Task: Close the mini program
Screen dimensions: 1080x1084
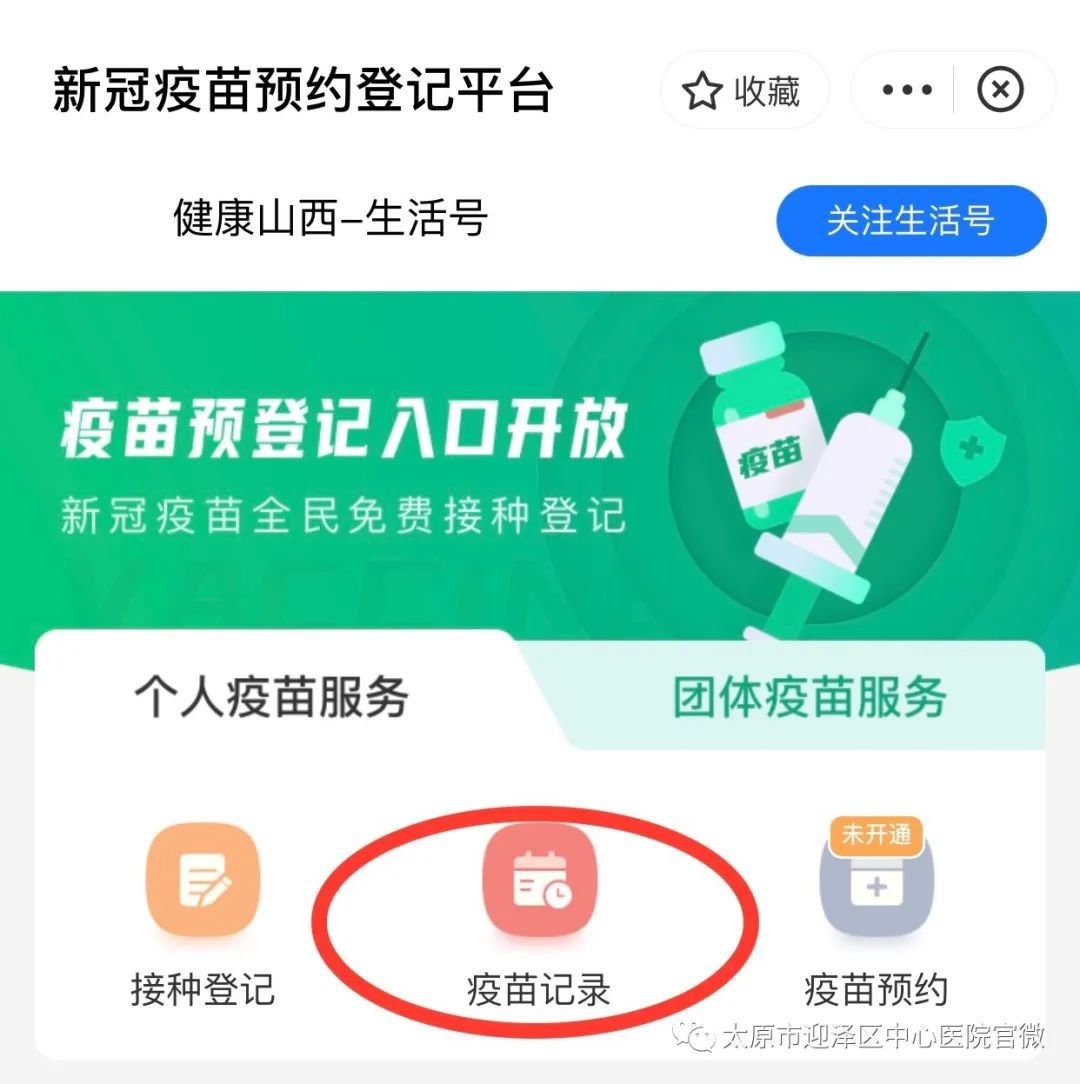Action: click(x=999, y=91)
